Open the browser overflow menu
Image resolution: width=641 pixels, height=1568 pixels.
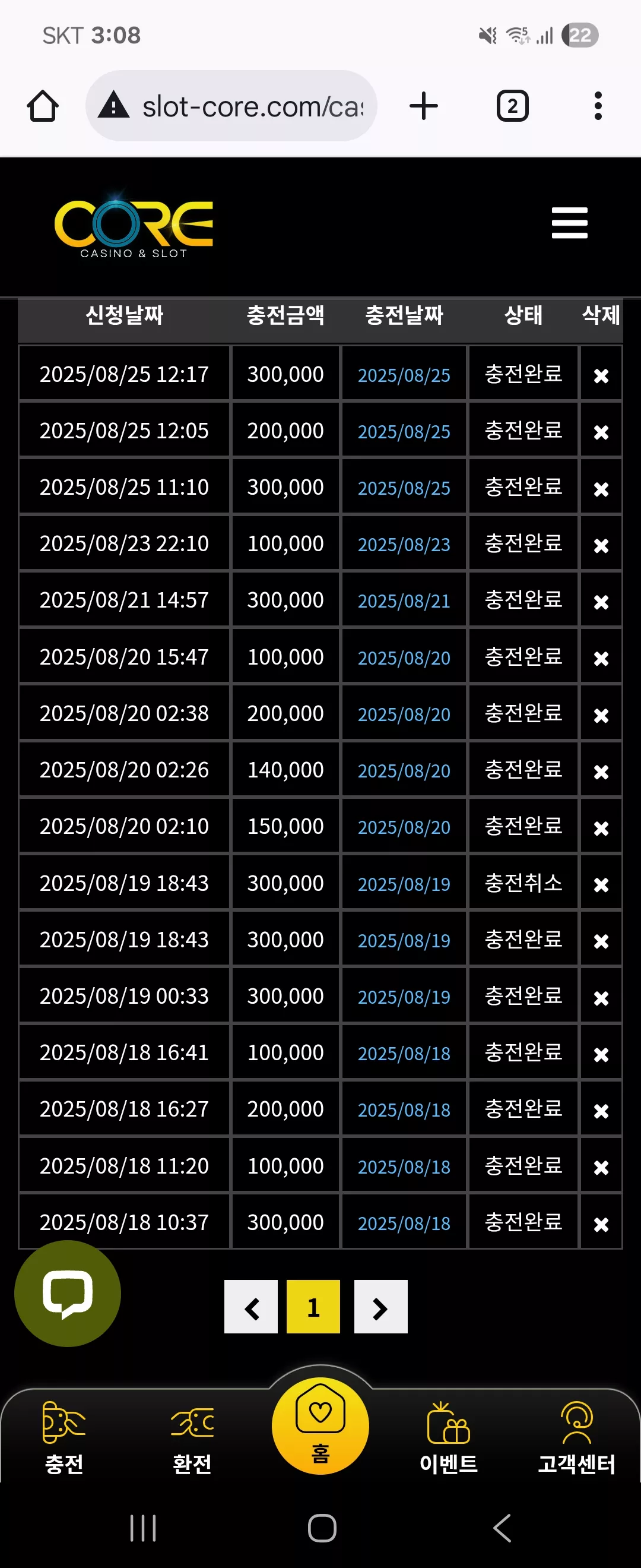pos(598,106)
